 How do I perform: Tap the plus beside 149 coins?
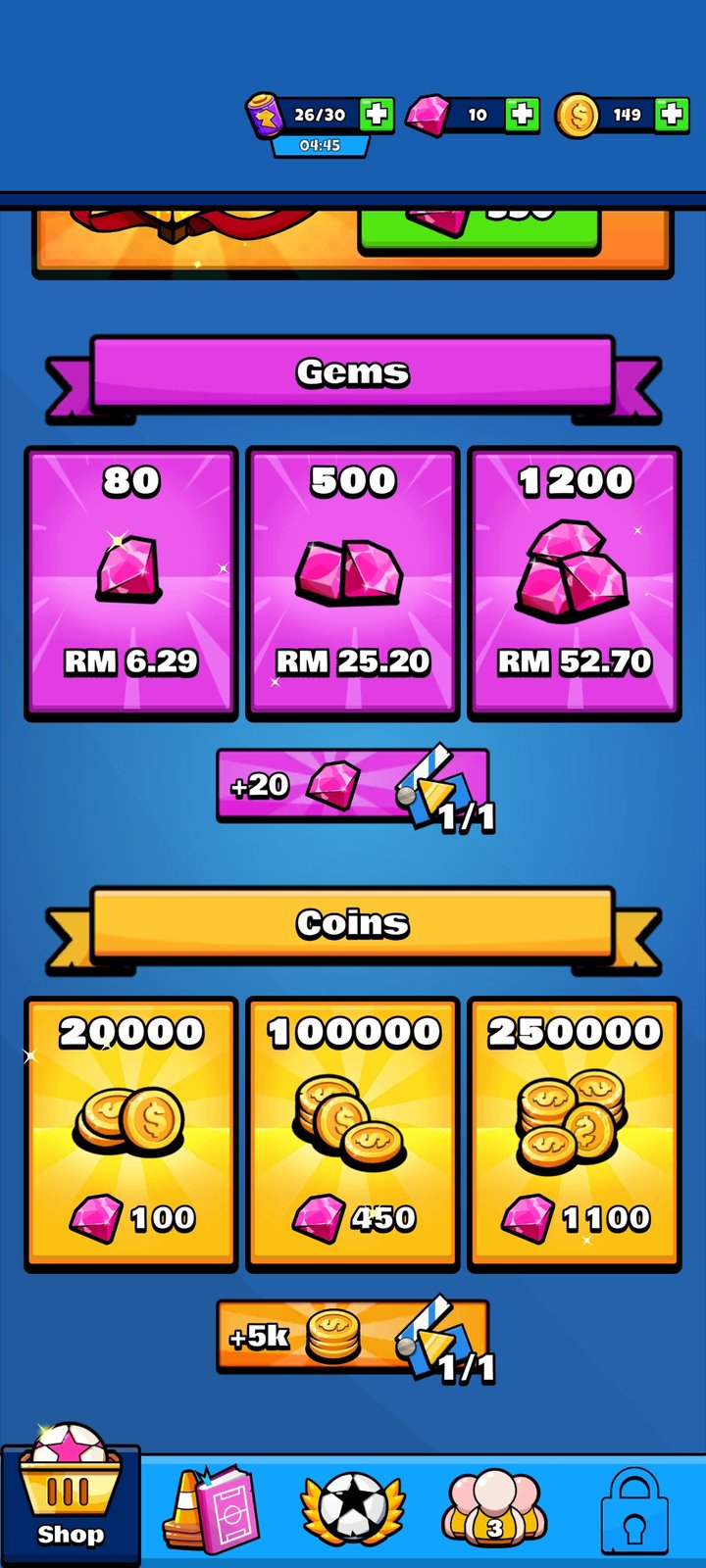pos(671,115)
